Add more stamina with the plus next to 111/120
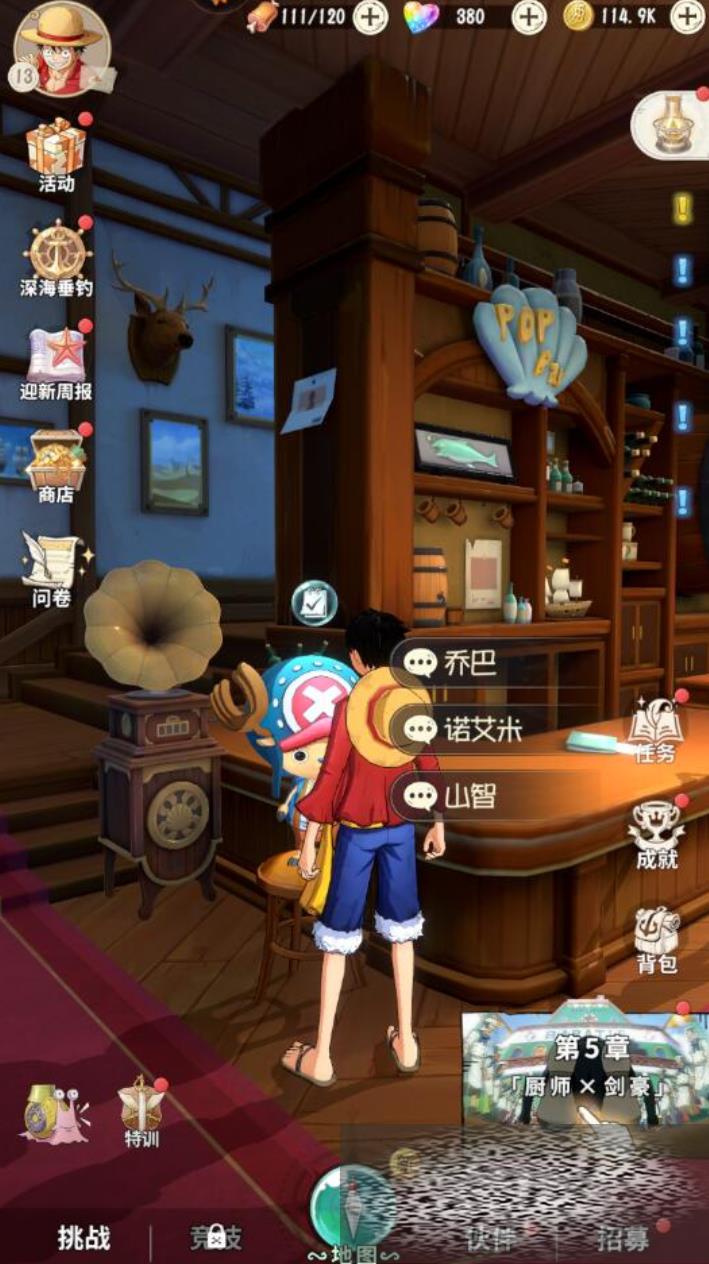The height and width of the screenshot is (1264, 709). coord(371,16)
